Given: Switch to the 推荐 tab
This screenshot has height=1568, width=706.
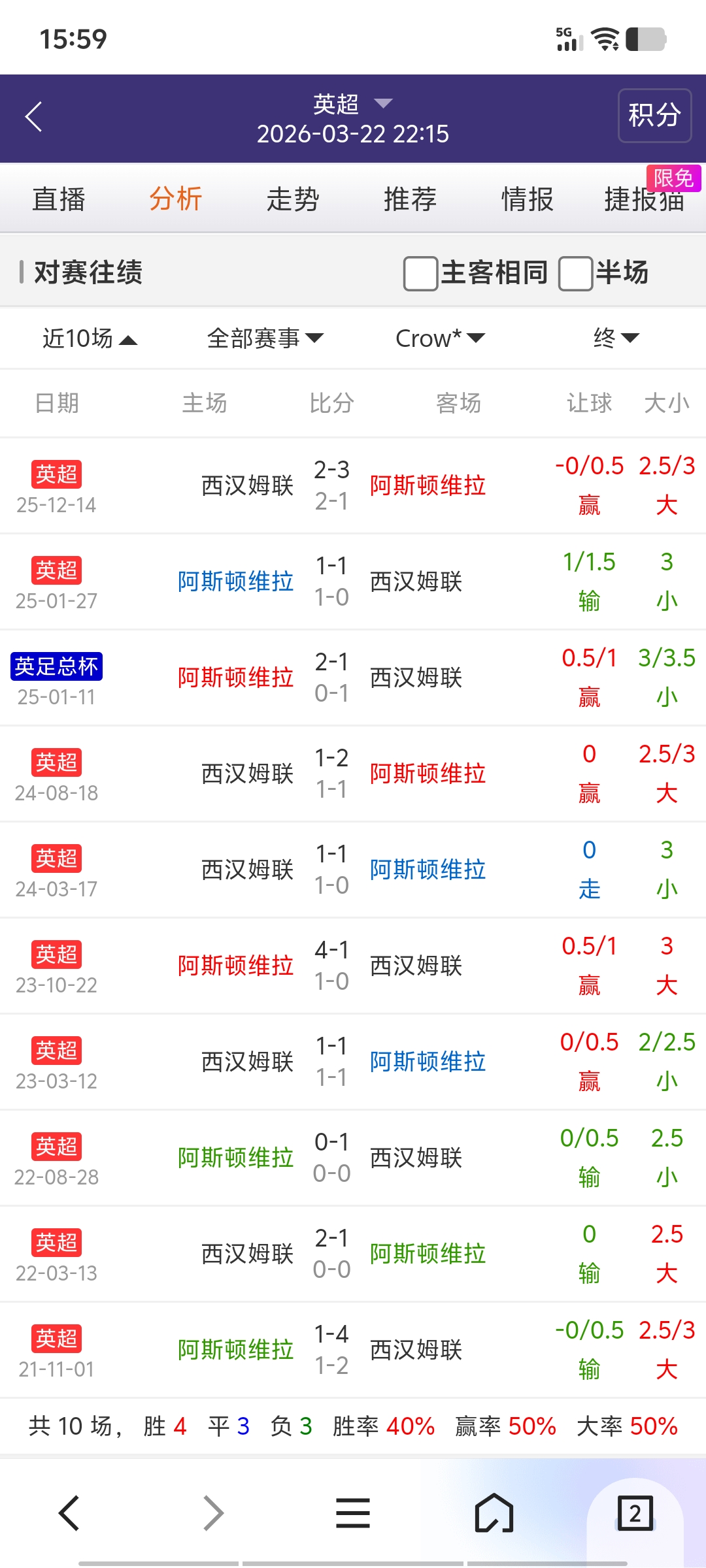Looking at the screenshot, I should pos(410,199).
